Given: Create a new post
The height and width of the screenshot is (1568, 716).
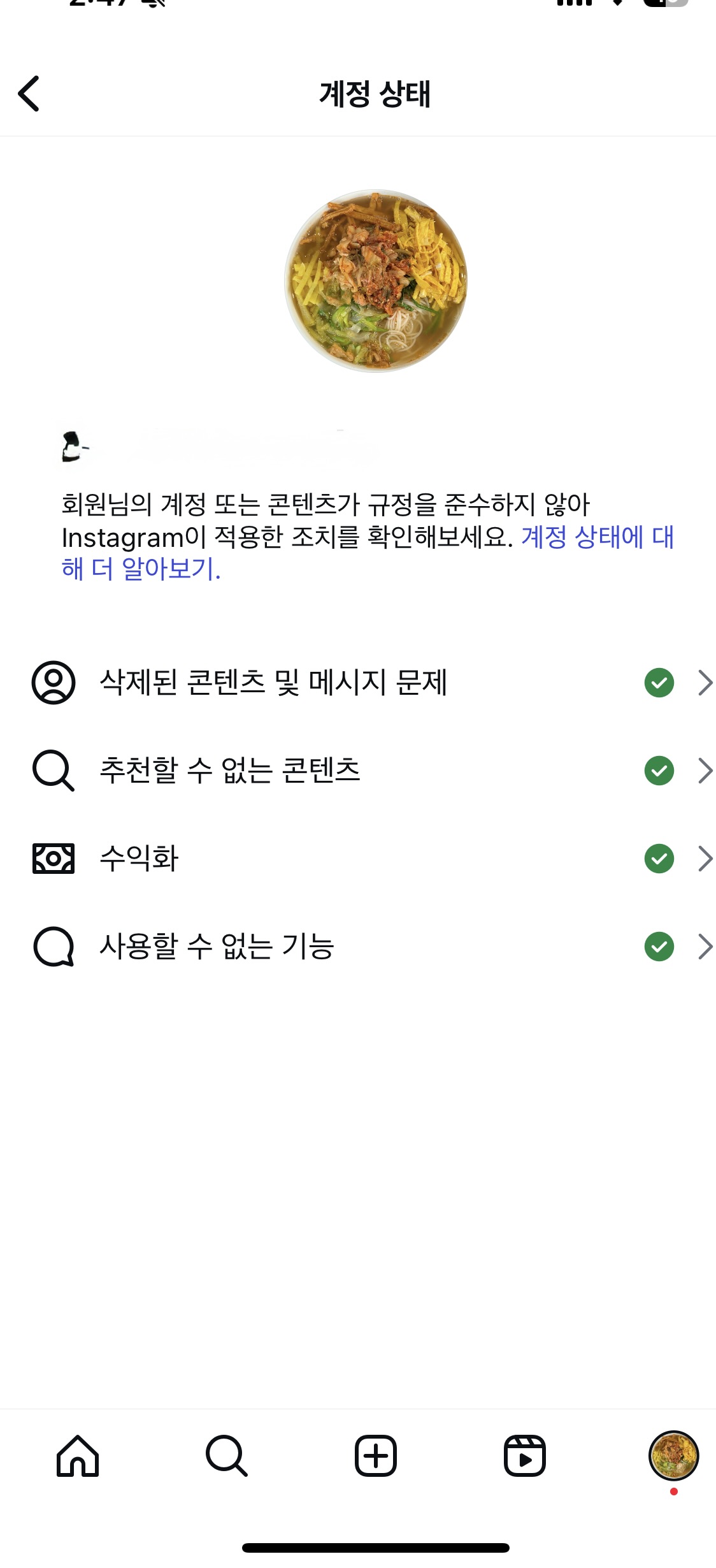Looking at the screenshot, I should pyautogui.click(x=376, y=1456).
